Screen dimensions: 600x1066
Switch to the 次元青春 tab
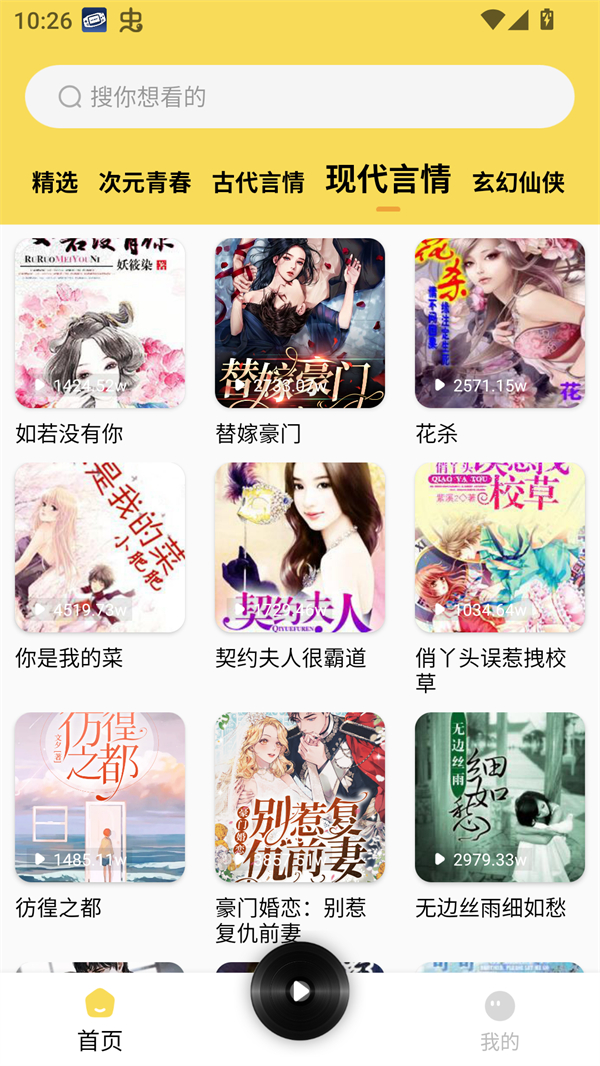click(145, 182)
